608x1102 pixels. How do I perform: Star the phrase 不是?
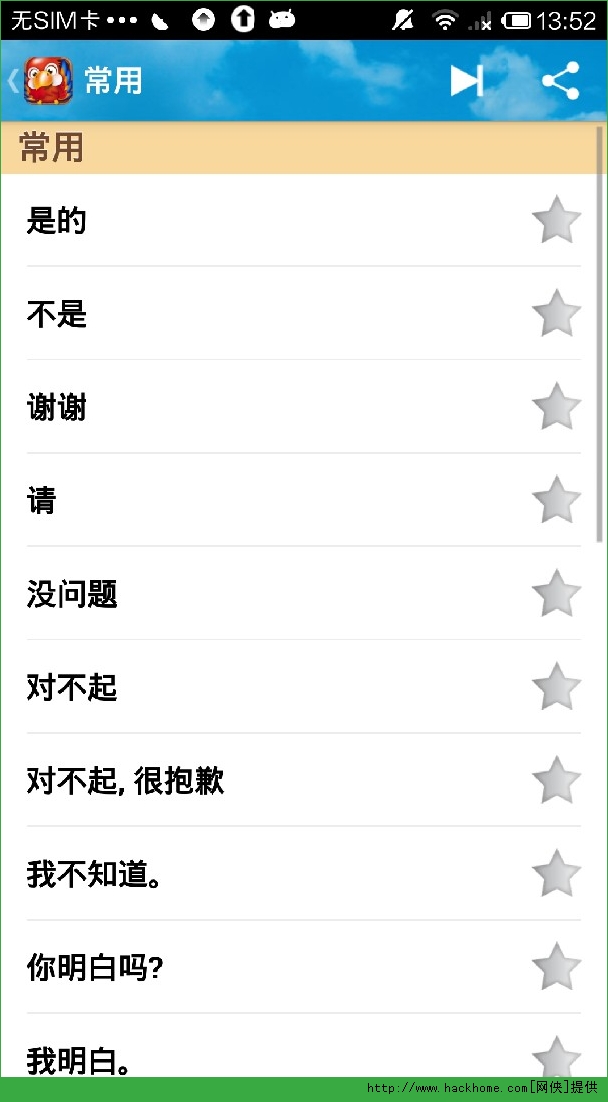pos(556,313)
